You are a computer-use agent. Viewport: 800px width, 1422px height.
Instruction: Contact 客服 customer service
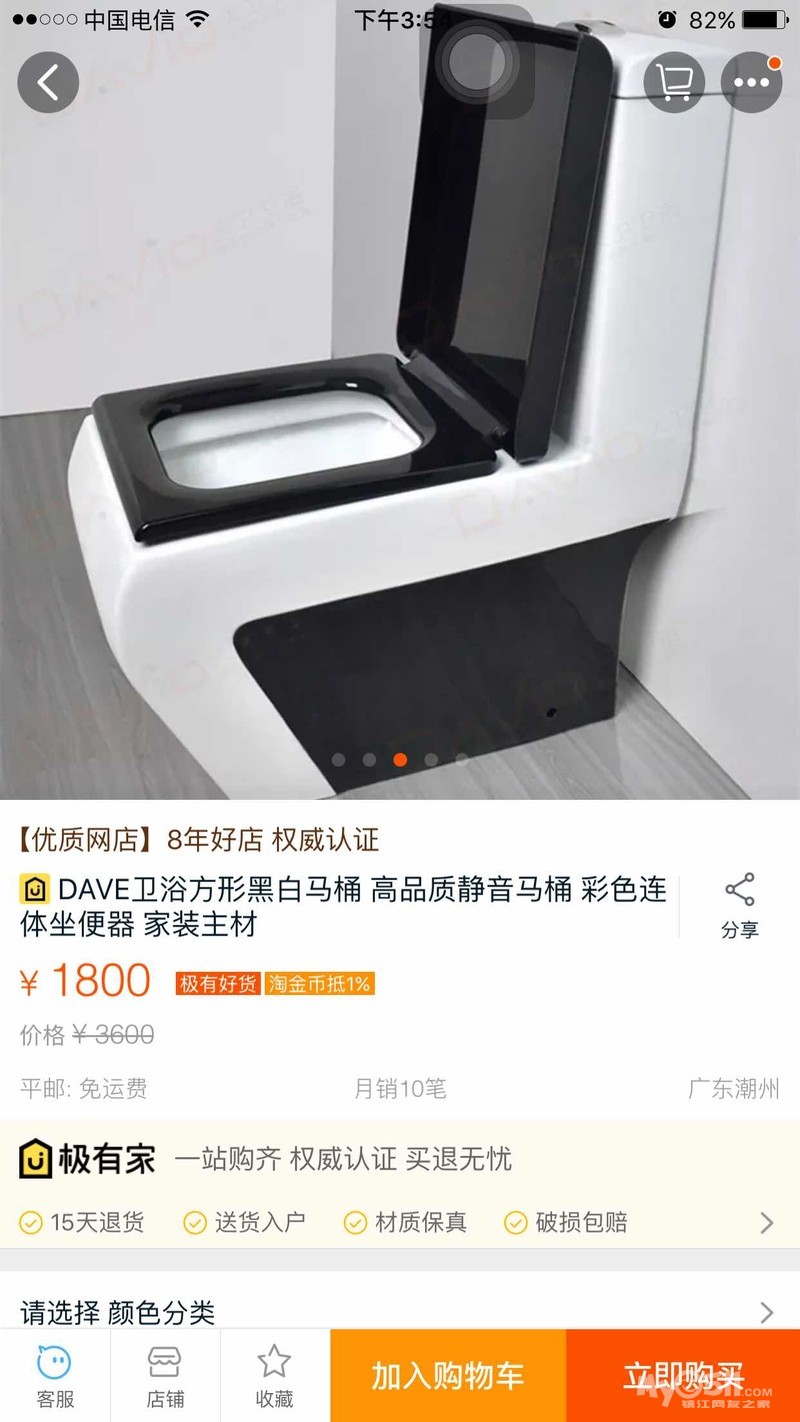55,1376
